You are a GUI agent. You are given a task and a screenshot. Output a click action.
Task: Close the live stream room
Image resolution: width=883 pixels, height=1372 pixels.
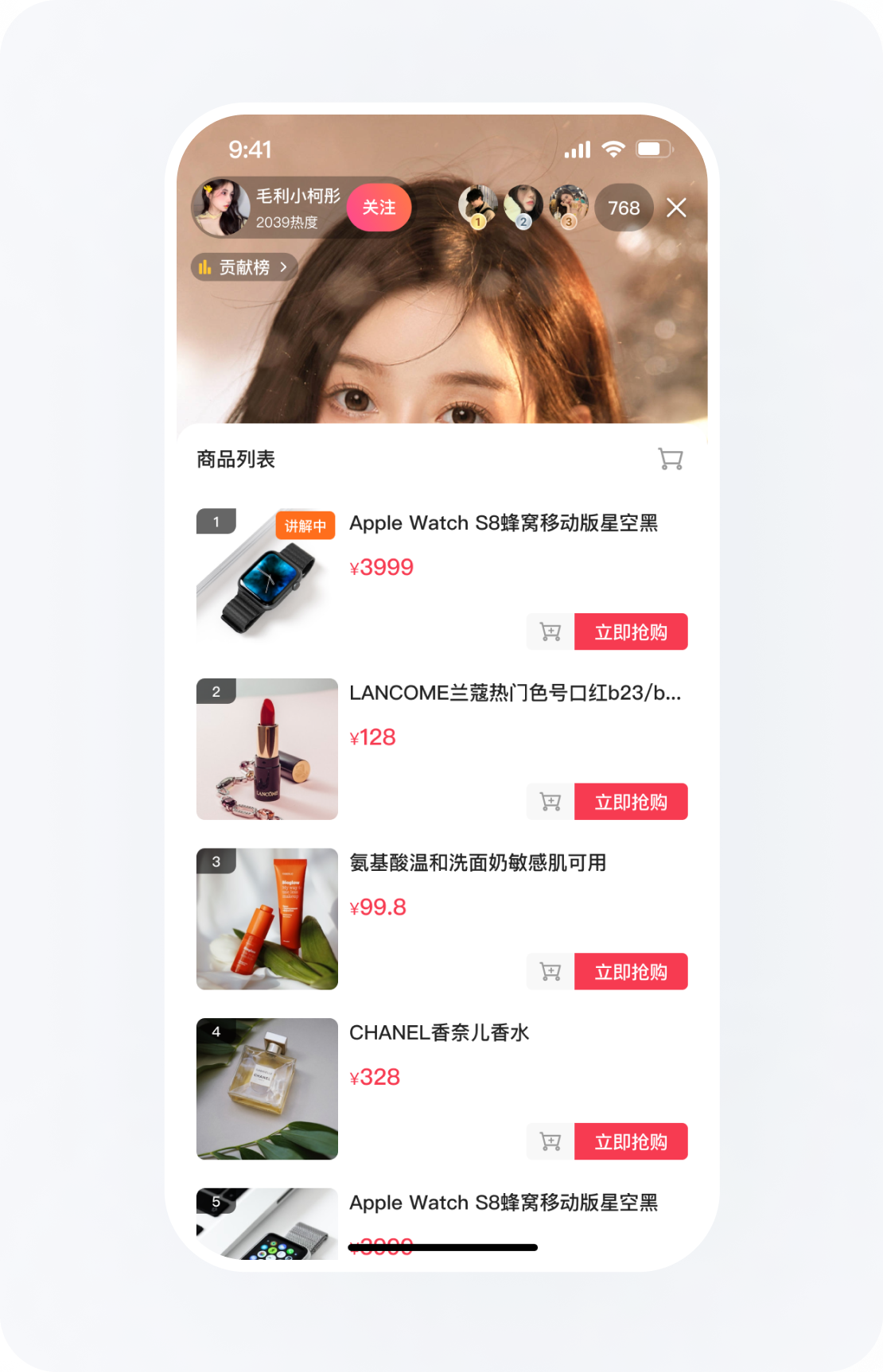(676, 208)
